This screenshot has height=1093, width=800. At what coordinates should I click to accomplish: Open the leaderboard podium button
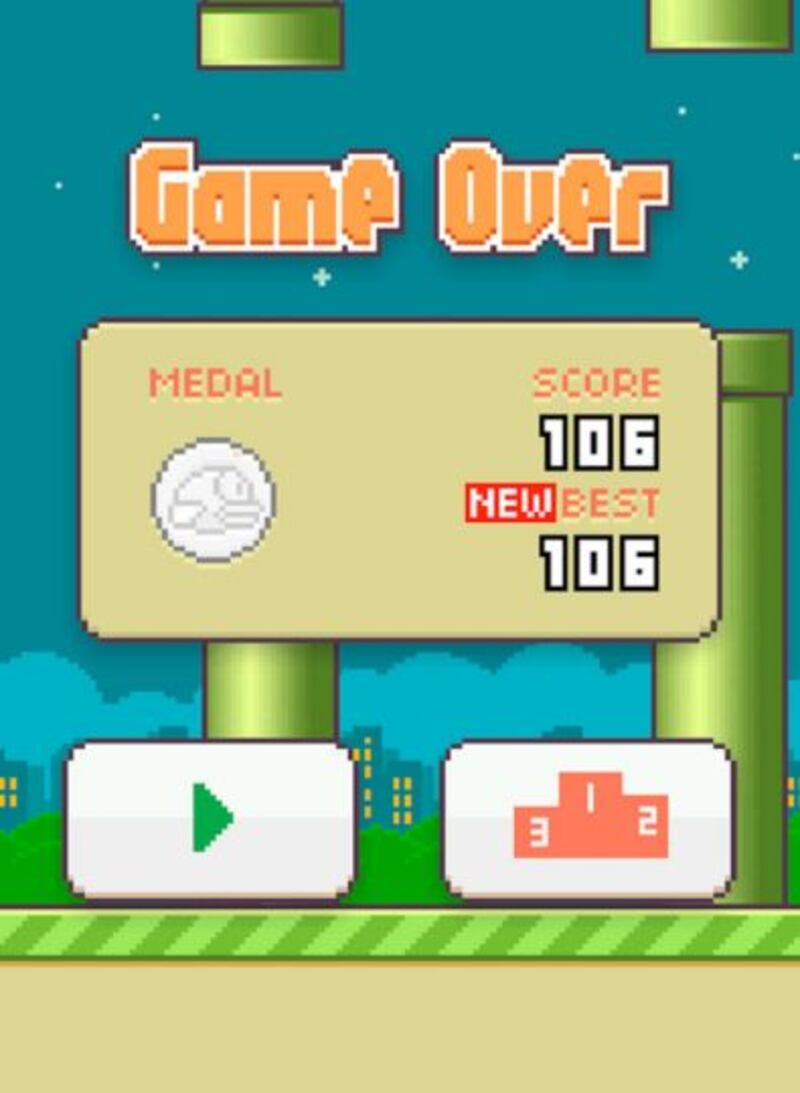coord(589,819)
